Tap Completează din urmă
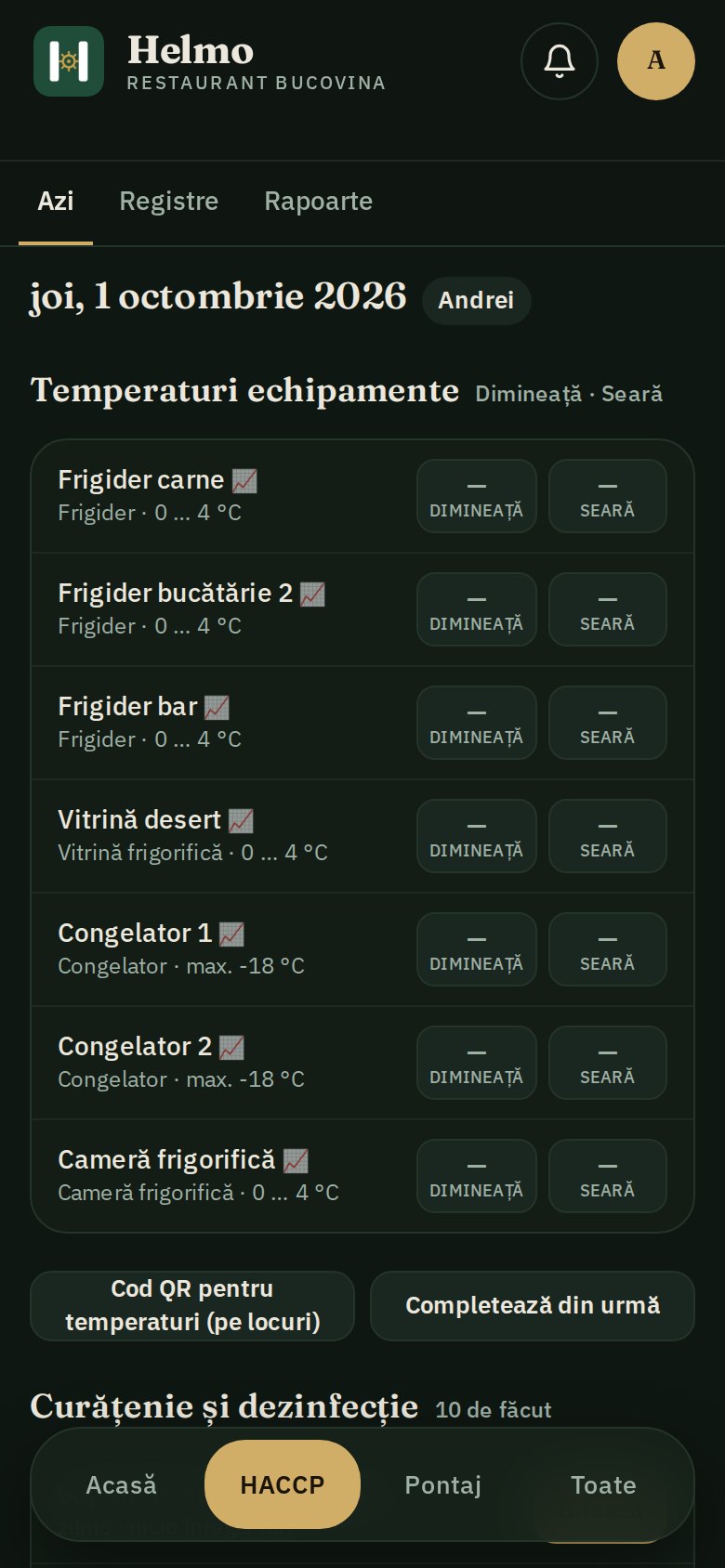 (533, 1305)
